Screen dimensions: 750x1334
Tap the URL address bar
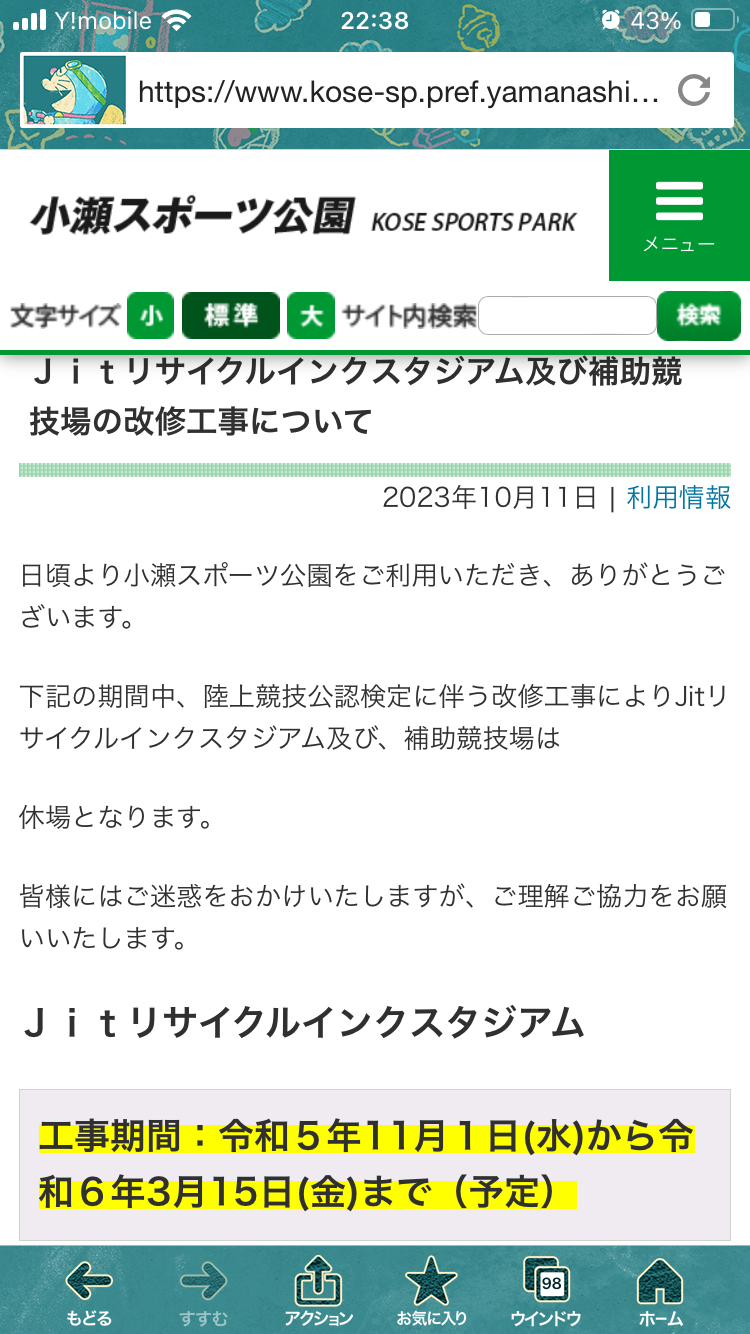click(x=399, y=92)
